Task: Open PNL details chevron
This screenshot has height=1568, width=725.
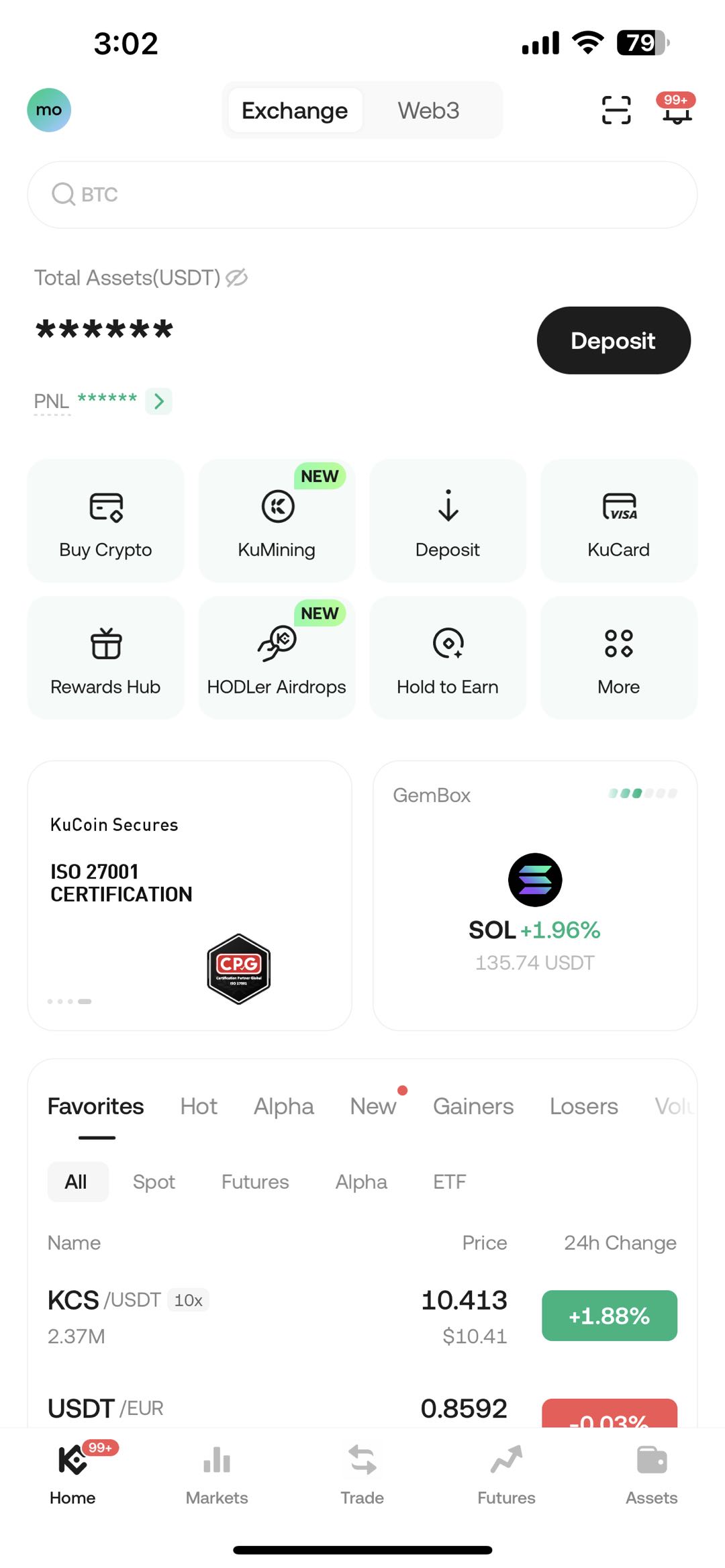Action: (x=159, y=401)
